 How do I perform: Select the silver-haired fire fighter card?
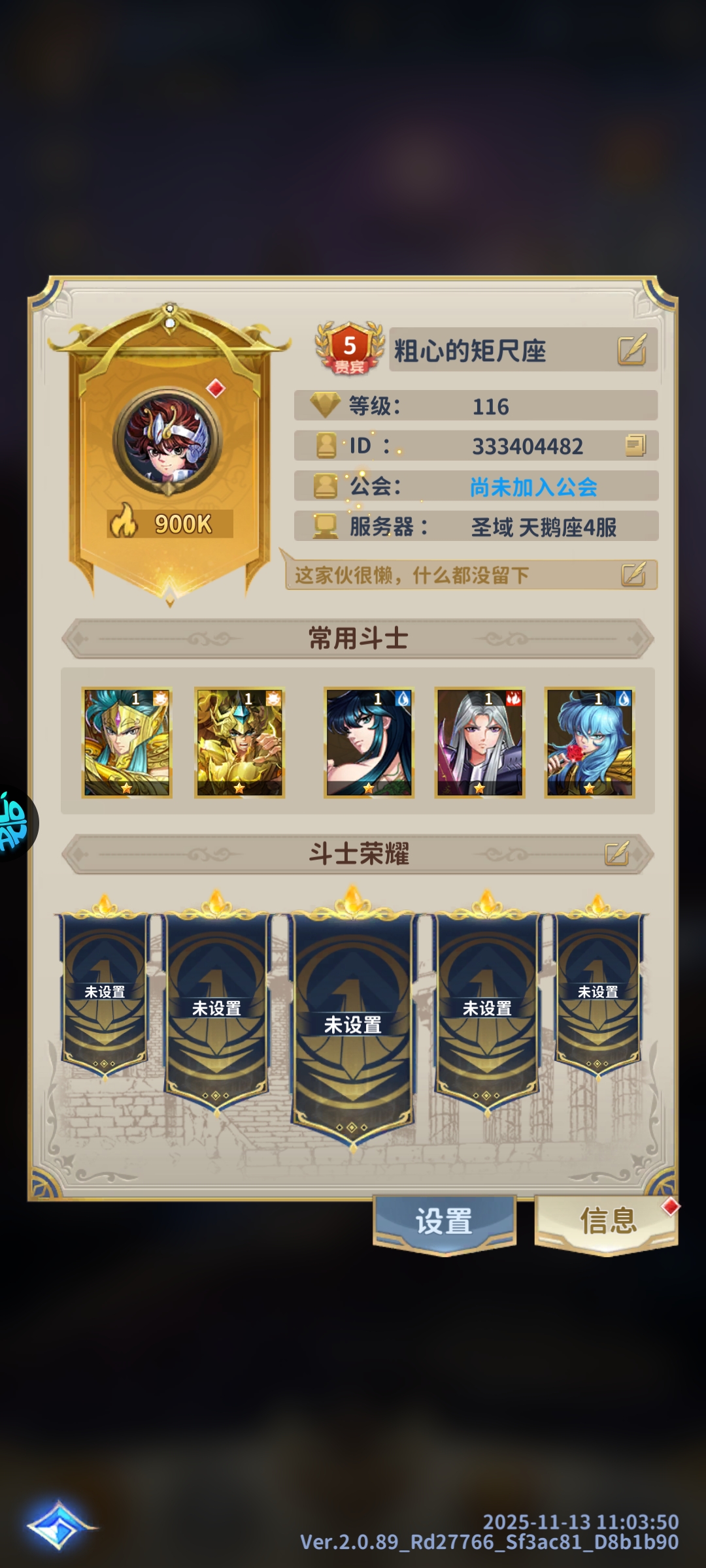480,742
